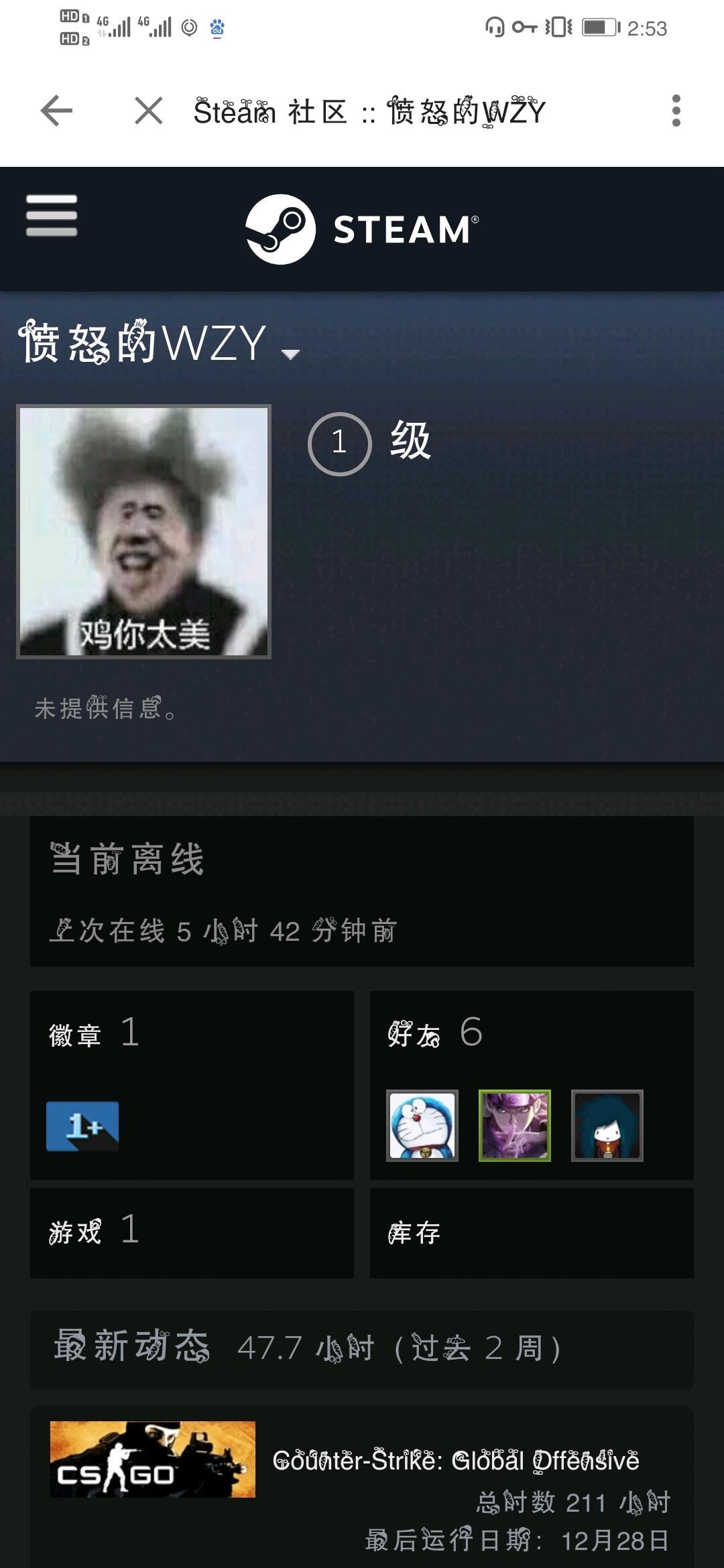This screenshot has height=1568, width=724.
Task: Open the level 1 级 badge
Action: [x=369, y=443]
